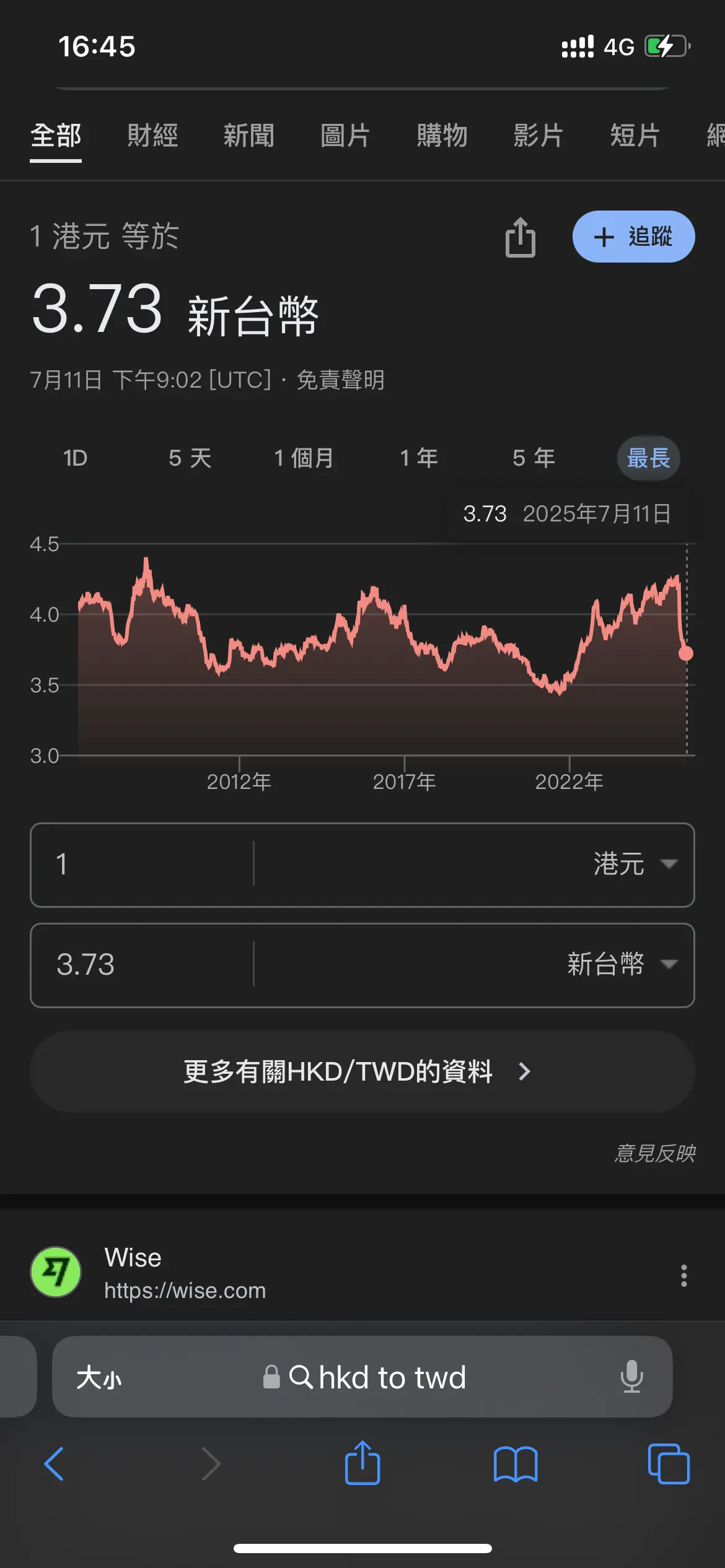The width and height of the screenshot is (725, 1568).
Task: Open Safari tabs overview
Action: point(668,1464)
